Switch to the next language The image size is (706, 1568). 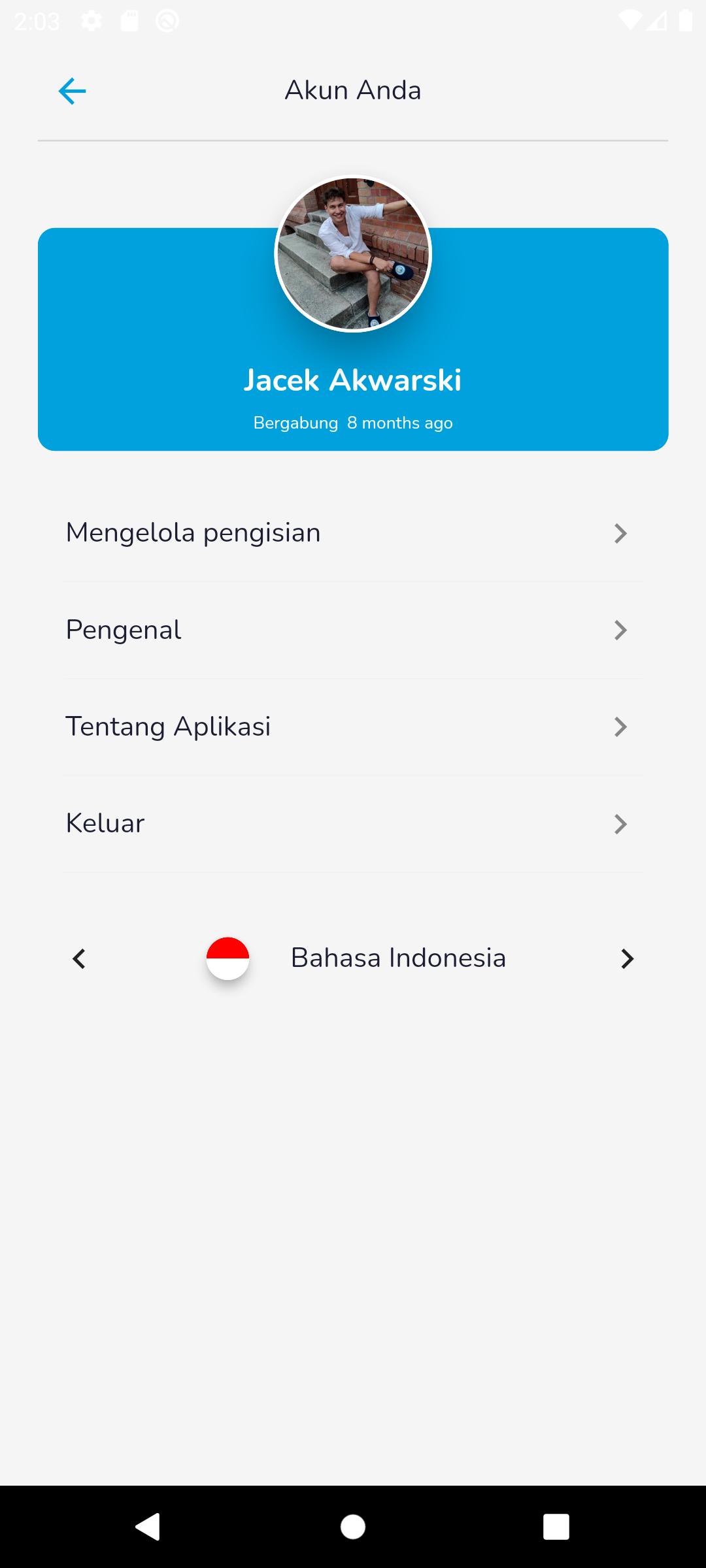pyautogui.click(x=627, y=958)
